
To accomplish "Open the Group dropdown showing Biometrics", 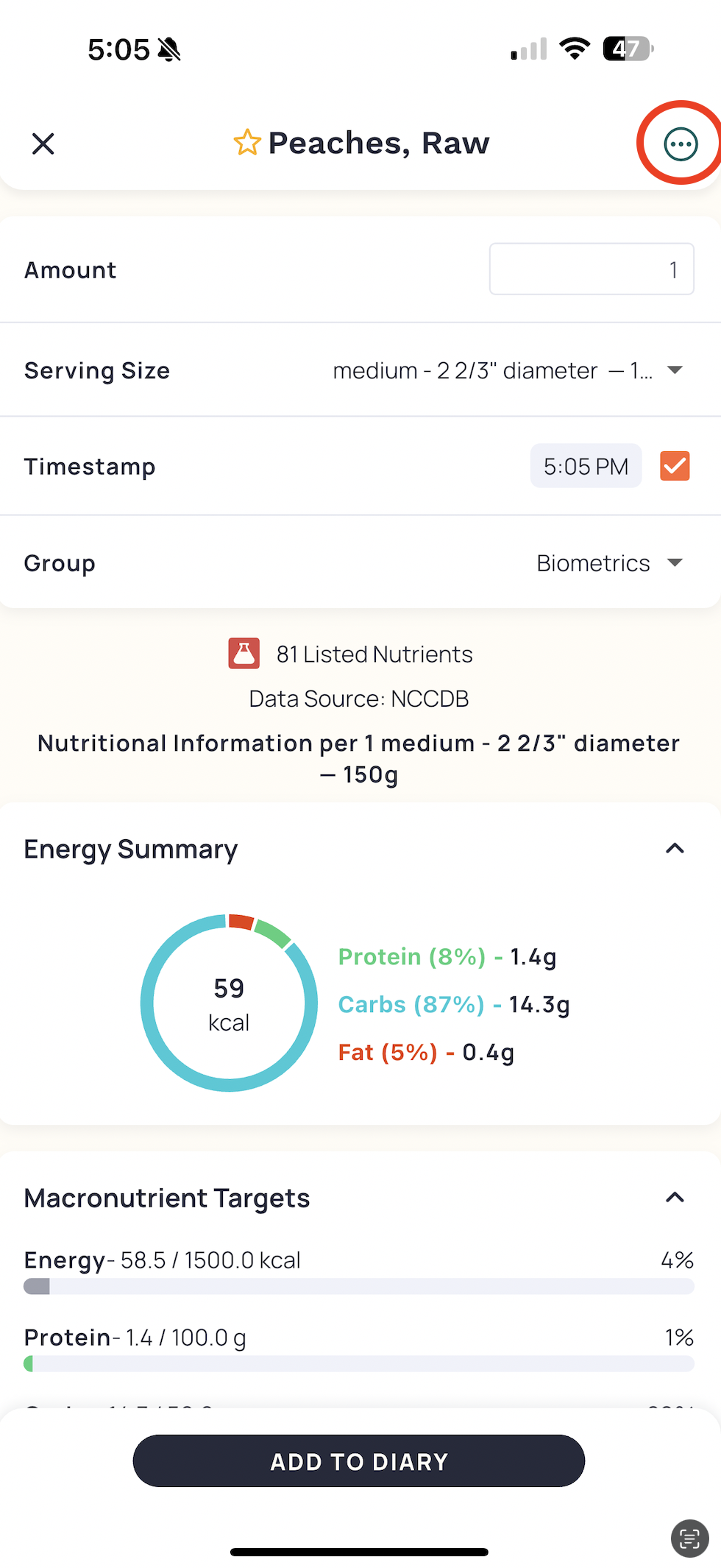I will click(610, 563).
